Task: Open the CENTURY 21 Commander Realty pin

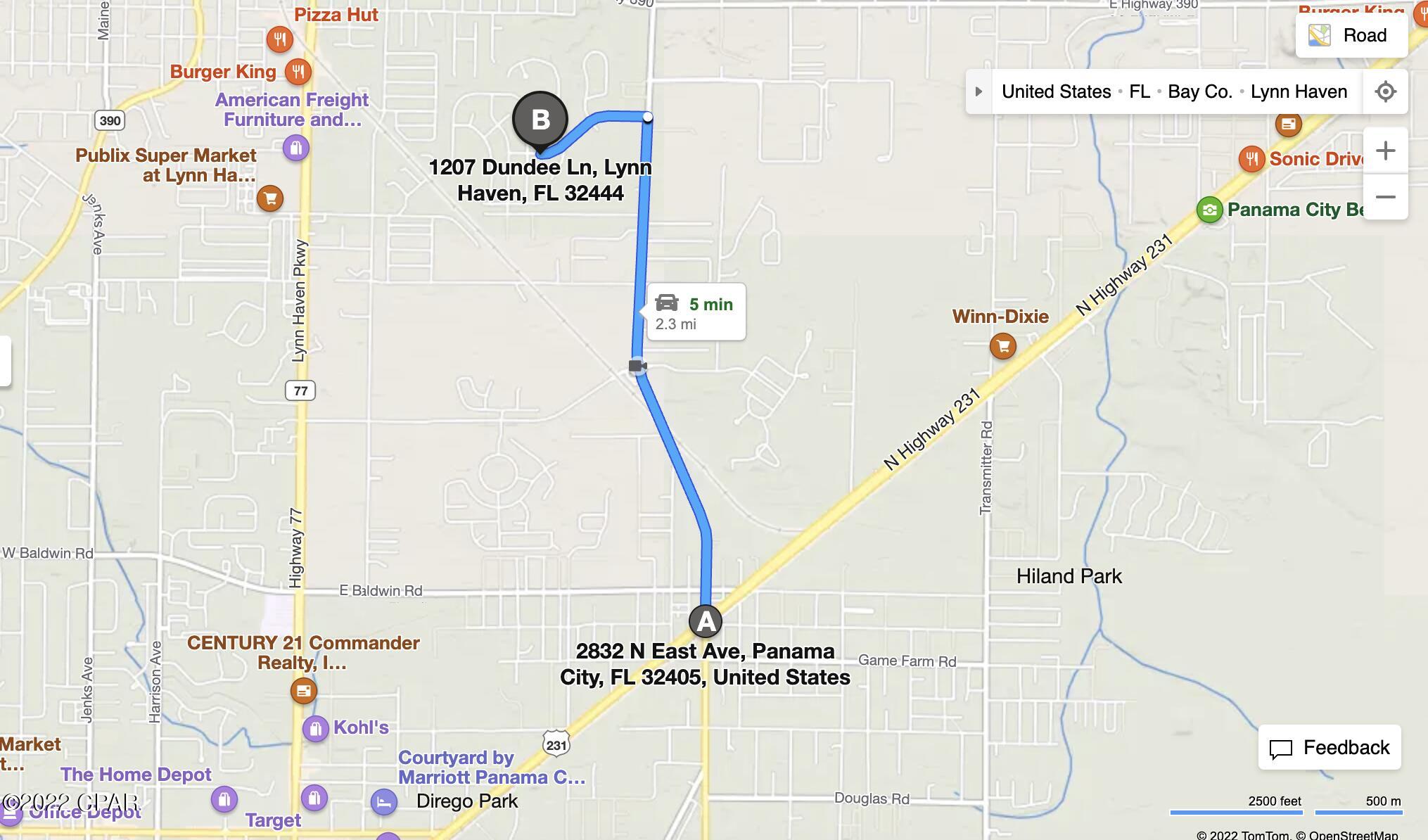Action: coord(304,691)
